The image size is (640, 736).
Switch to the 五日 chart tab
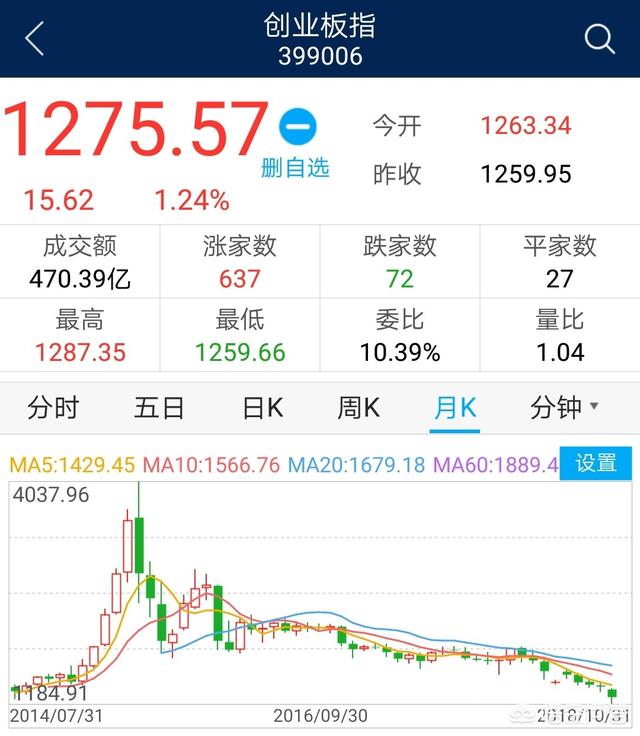(159, 408)
